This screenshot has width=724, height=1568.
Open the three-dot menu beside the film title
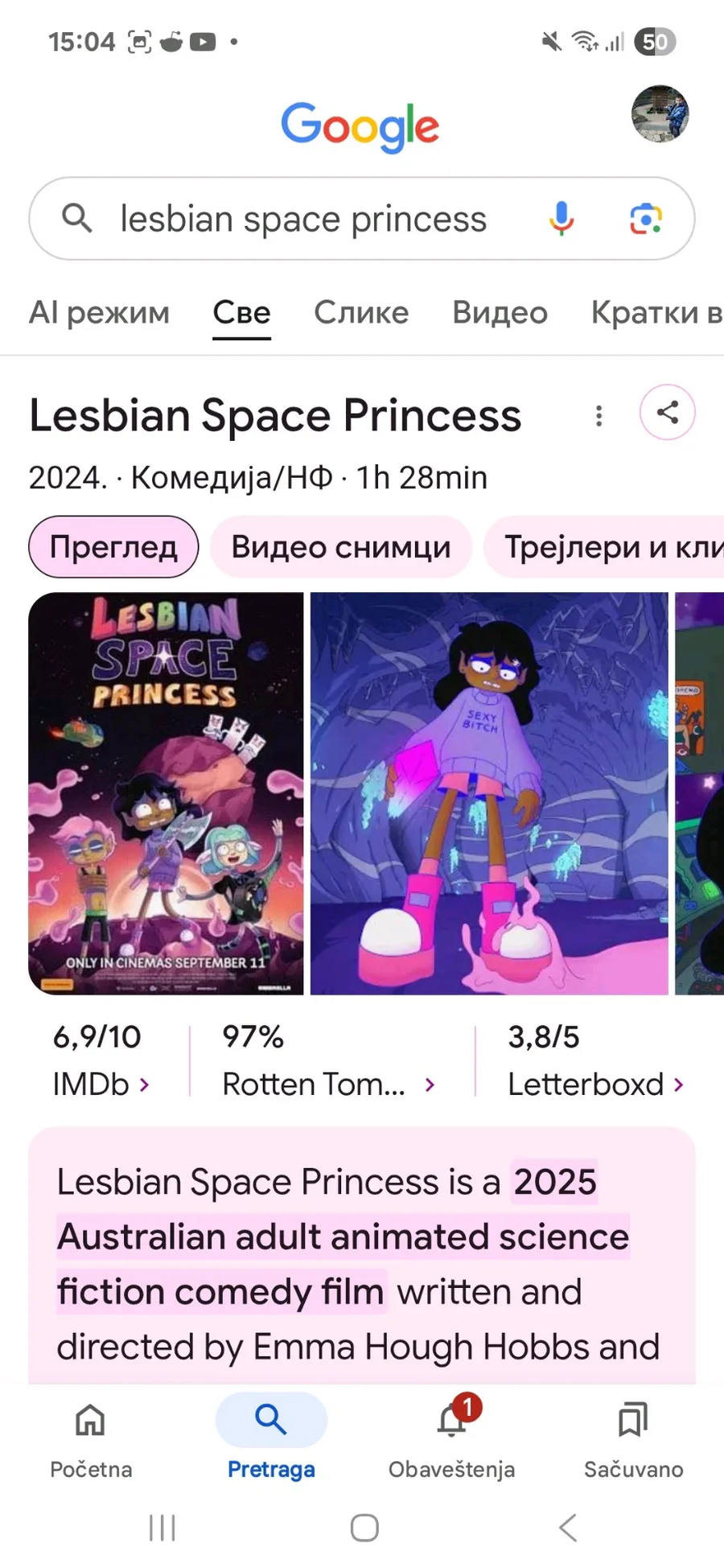click(599, 416)
